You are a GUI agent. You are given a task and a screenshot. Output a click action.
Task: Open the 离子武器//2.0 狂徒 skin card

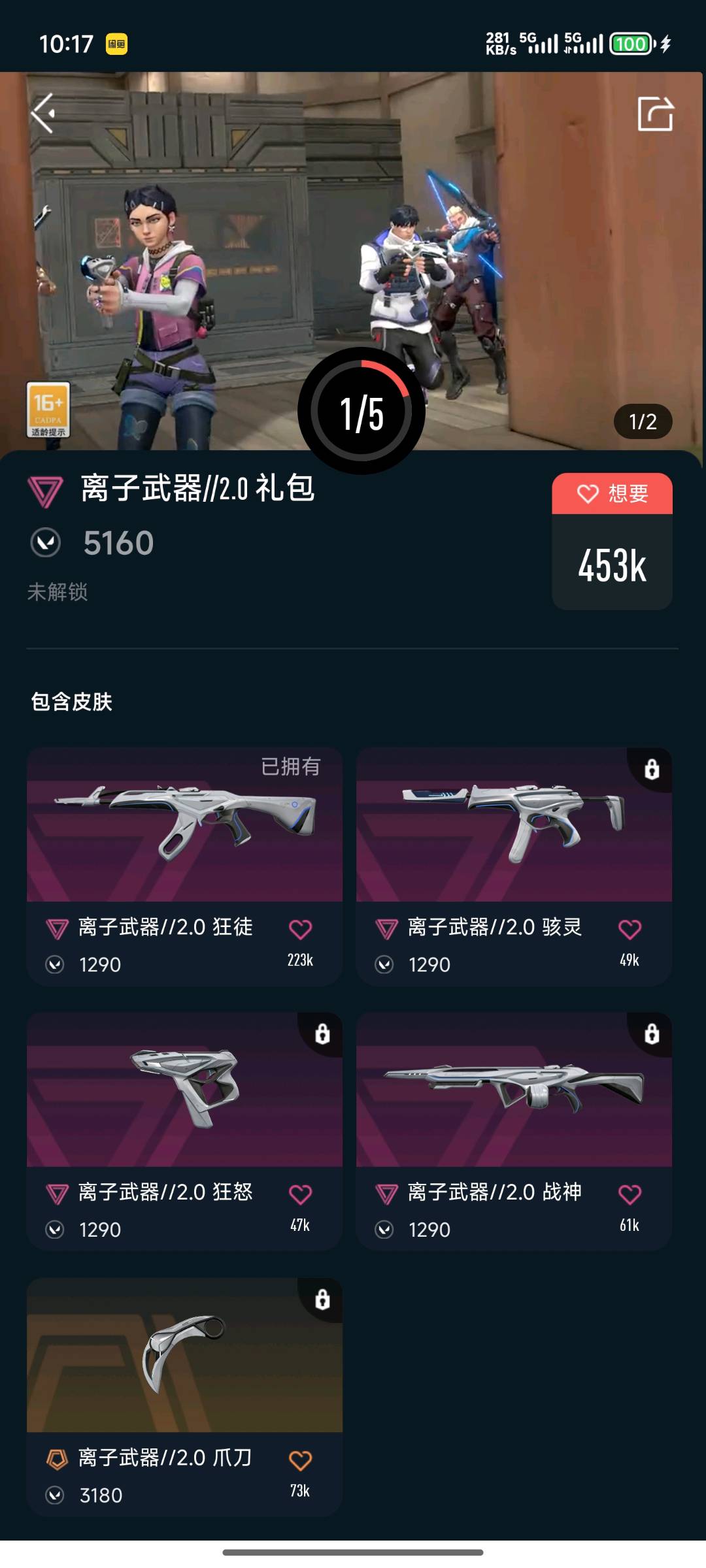[x=184, y=866]
